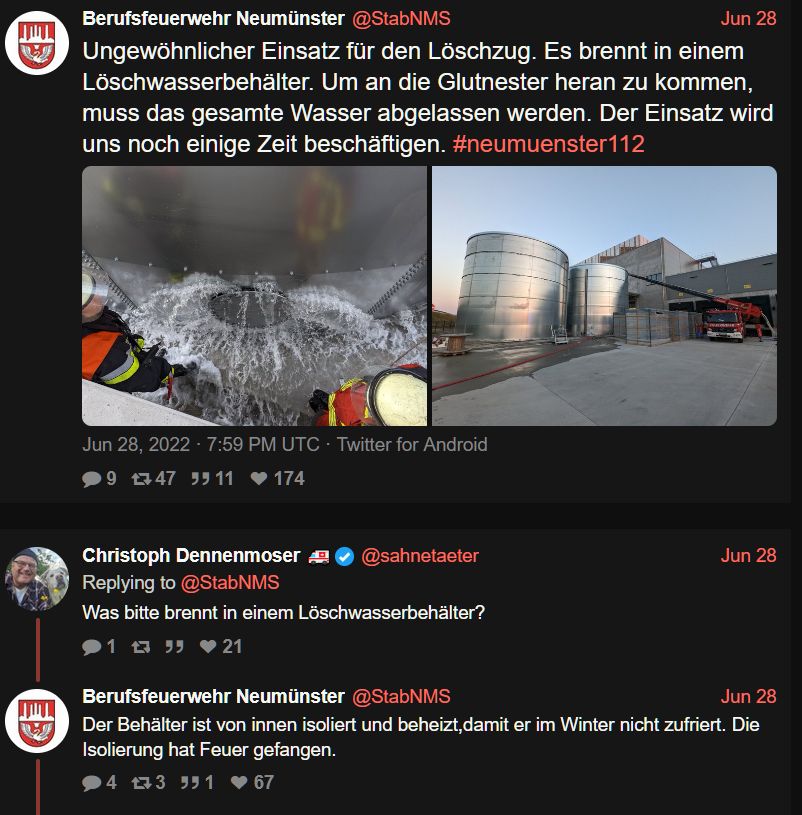Screen dimensions: 802x815
Task: Retweet Christoph Dennenmoser's reply
Action: (x=141, y=647)
